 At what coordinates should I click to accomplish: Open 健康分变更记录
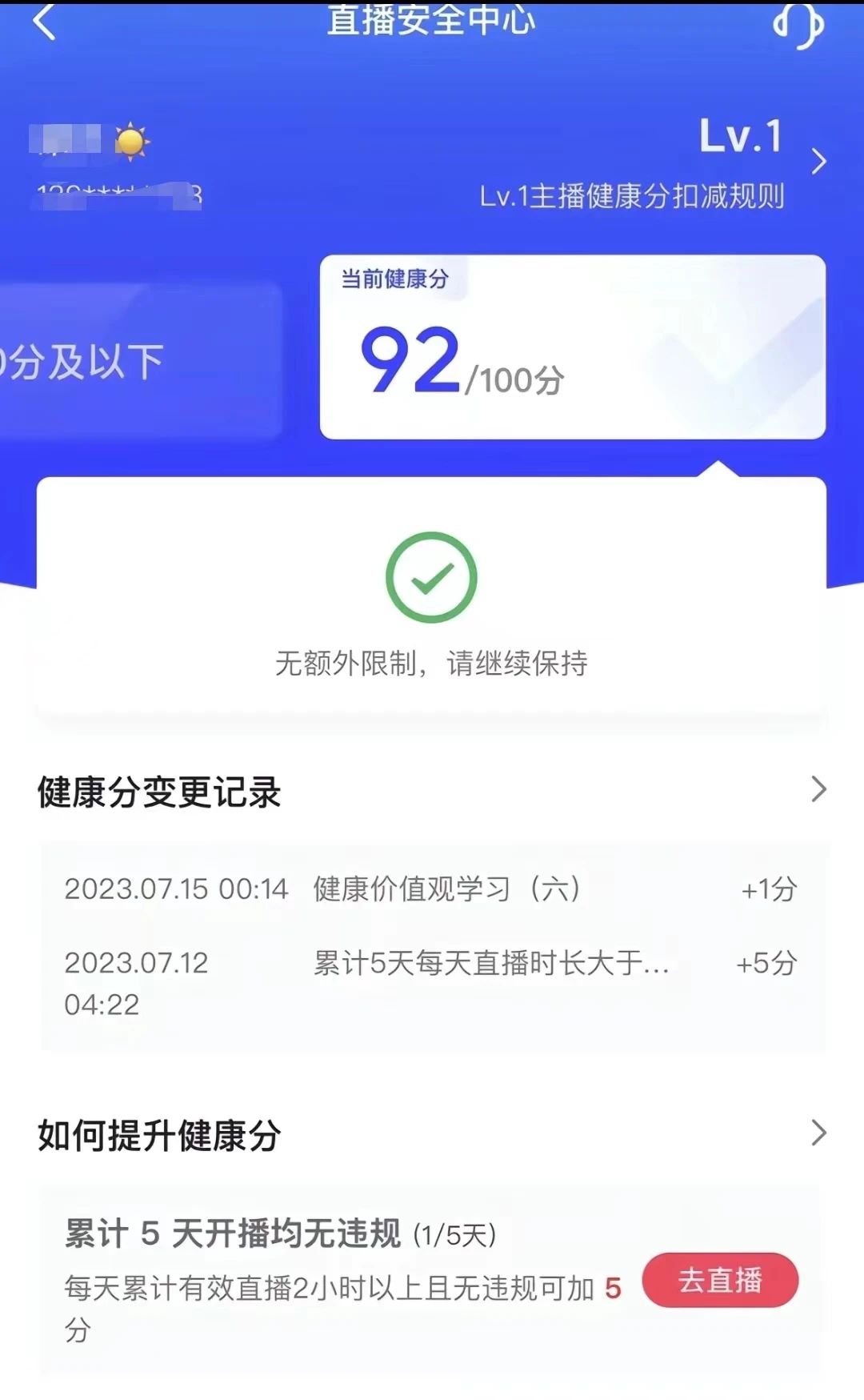(x=432, y=791)
